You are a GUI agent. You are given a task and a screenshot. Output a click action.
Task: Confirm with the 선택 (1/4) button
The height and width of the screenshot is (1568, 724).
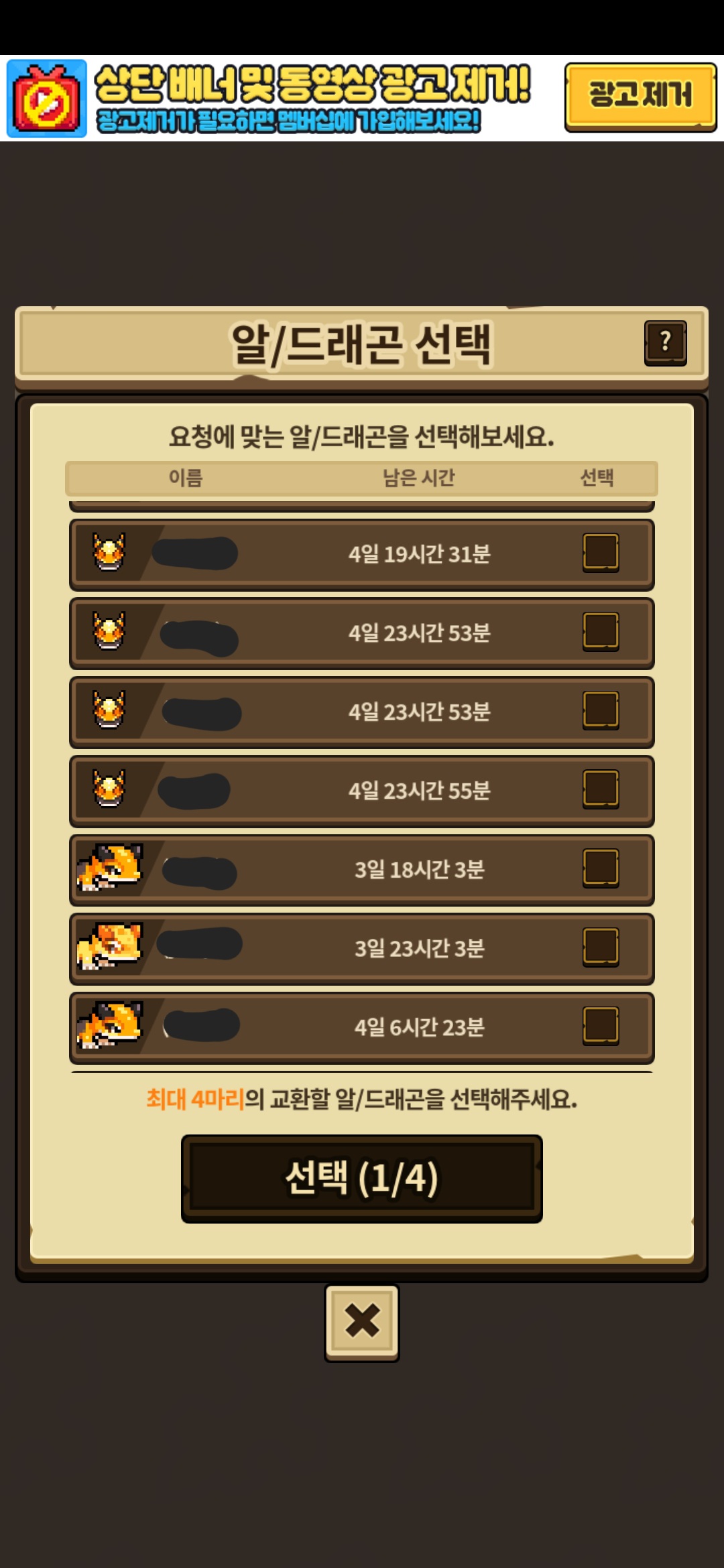[362, 1179]
